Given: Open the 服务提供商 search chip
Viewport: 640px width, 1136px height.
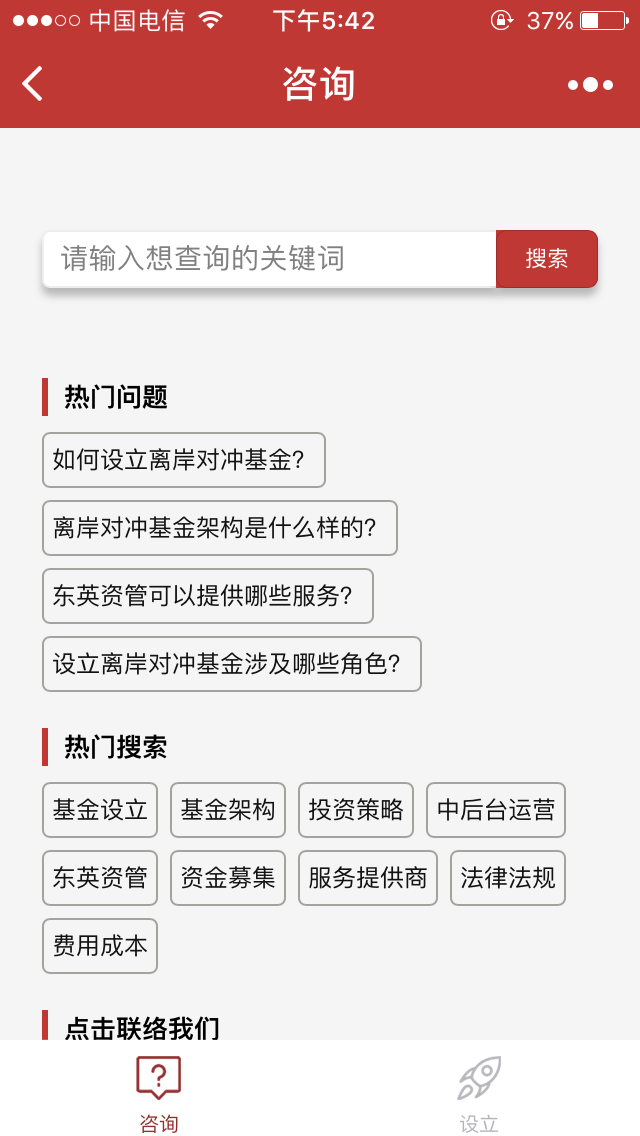Looking at the screenshot, I should pyautogui.click(x=367, y=878).
